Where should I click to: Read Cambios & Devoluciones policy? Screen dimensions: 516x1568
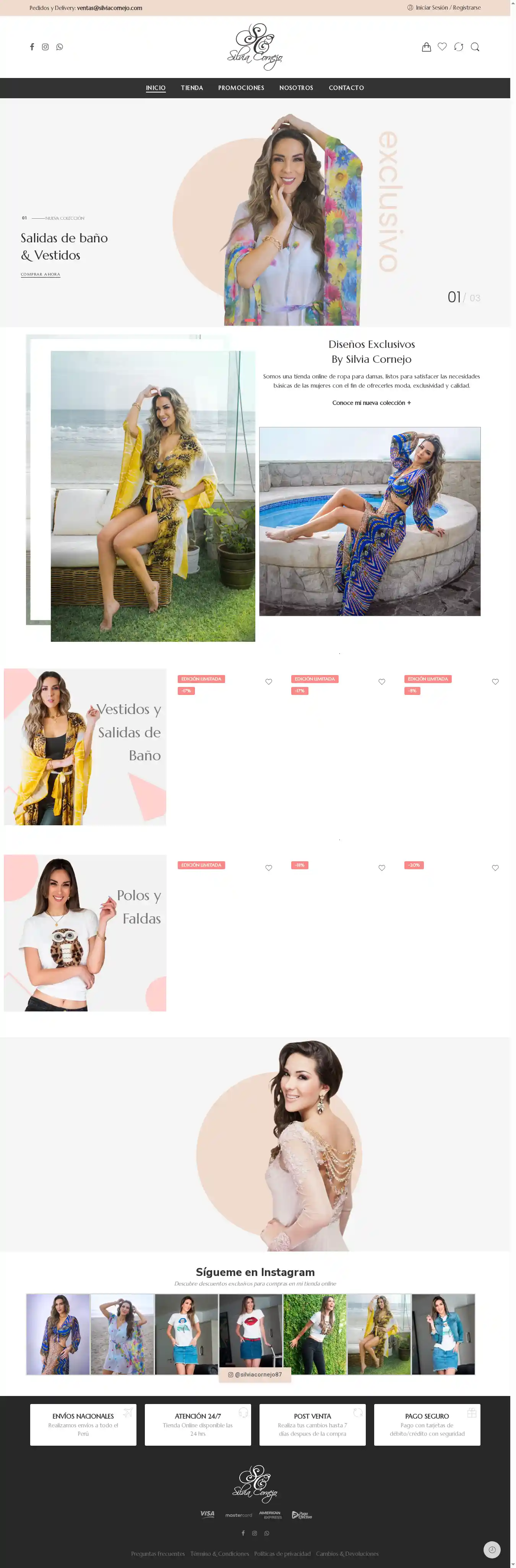coord(347,1553)
